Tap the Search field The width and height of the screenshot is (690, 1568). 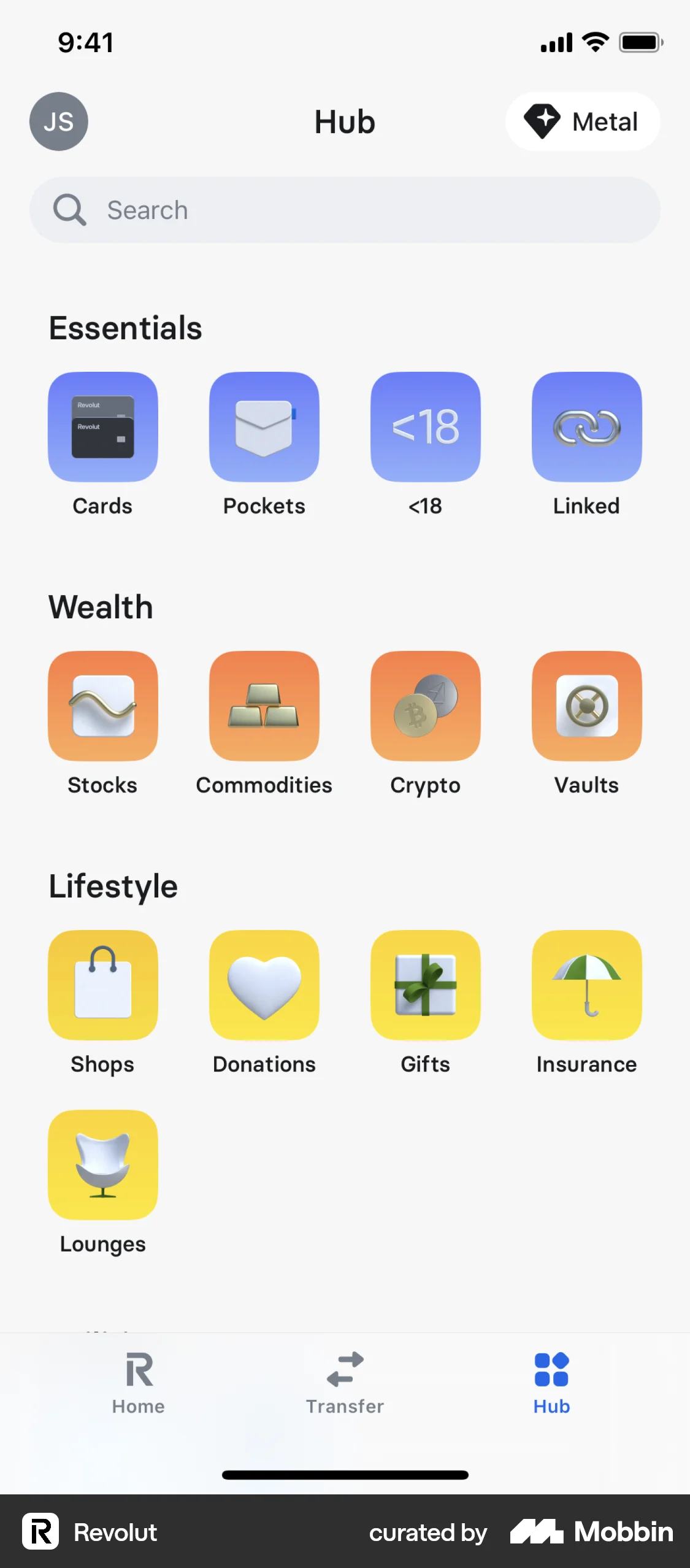tap(345, 210)
